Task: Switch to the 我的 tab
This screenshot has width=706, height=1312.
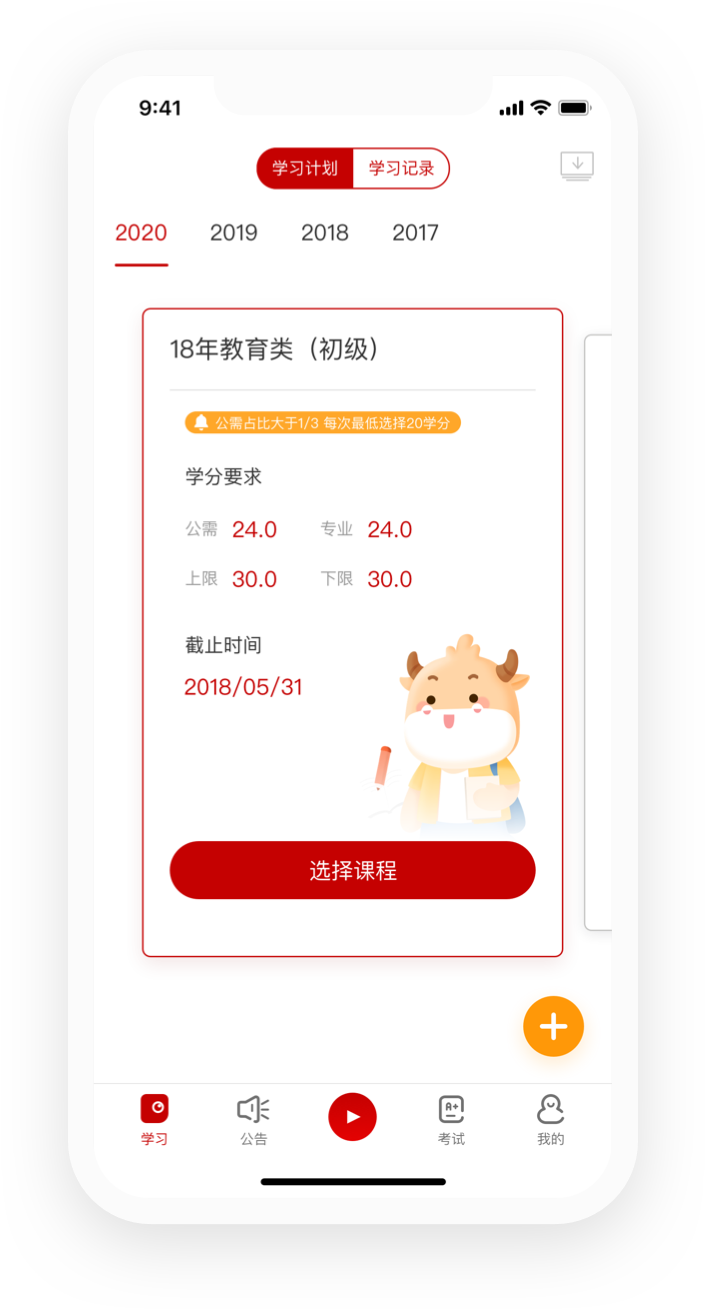Action: point(550,1119)
